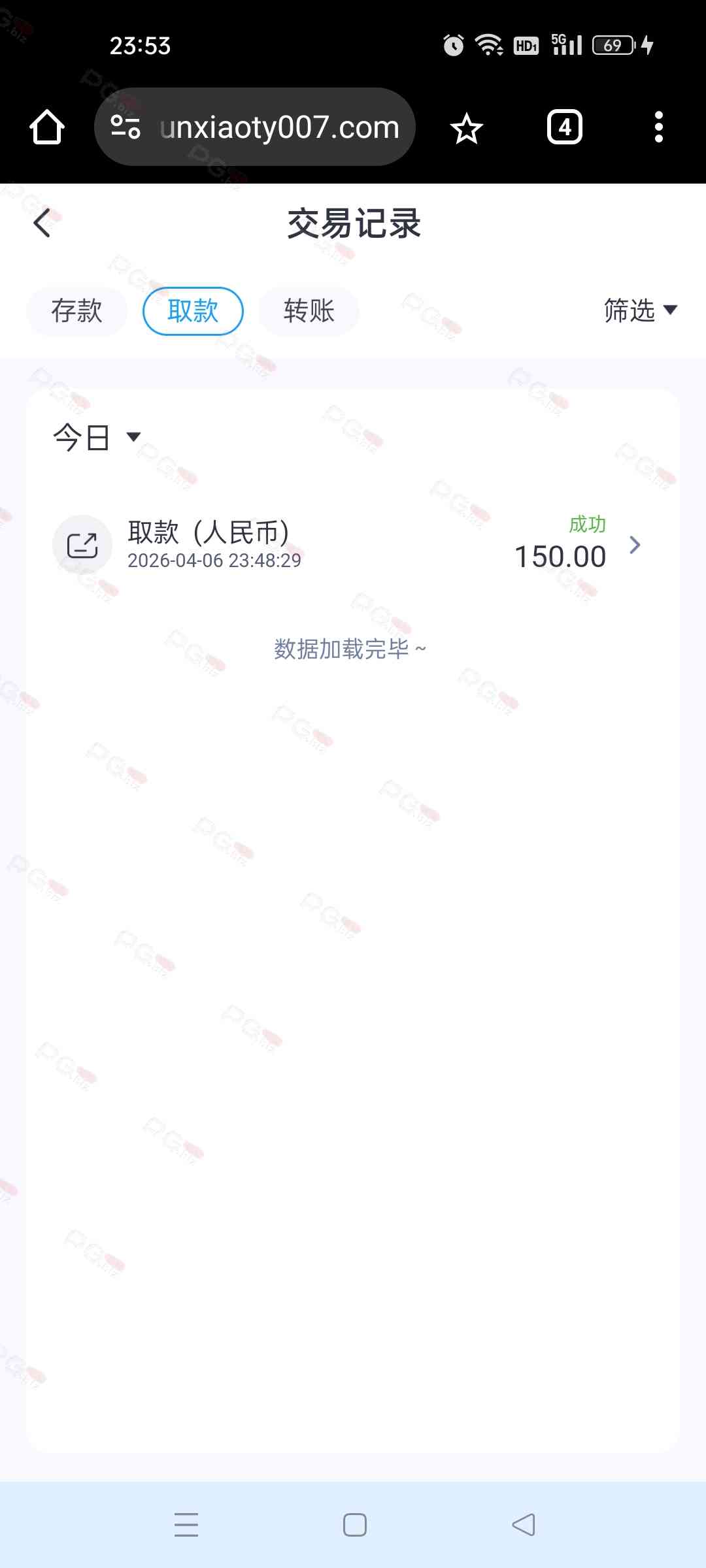
Task: Tap the browser home icon
Action: (x=47, y=127)
